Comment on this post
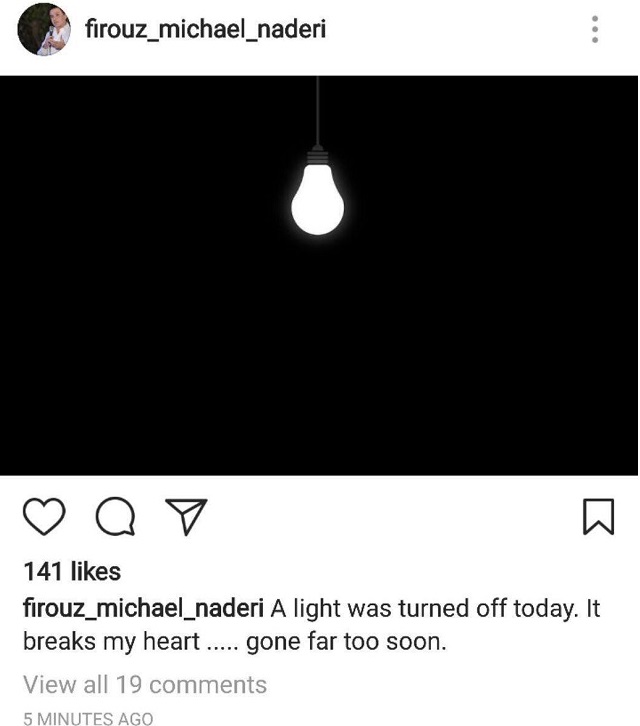This screenshot has width=640, height=726. click(114, 517)
